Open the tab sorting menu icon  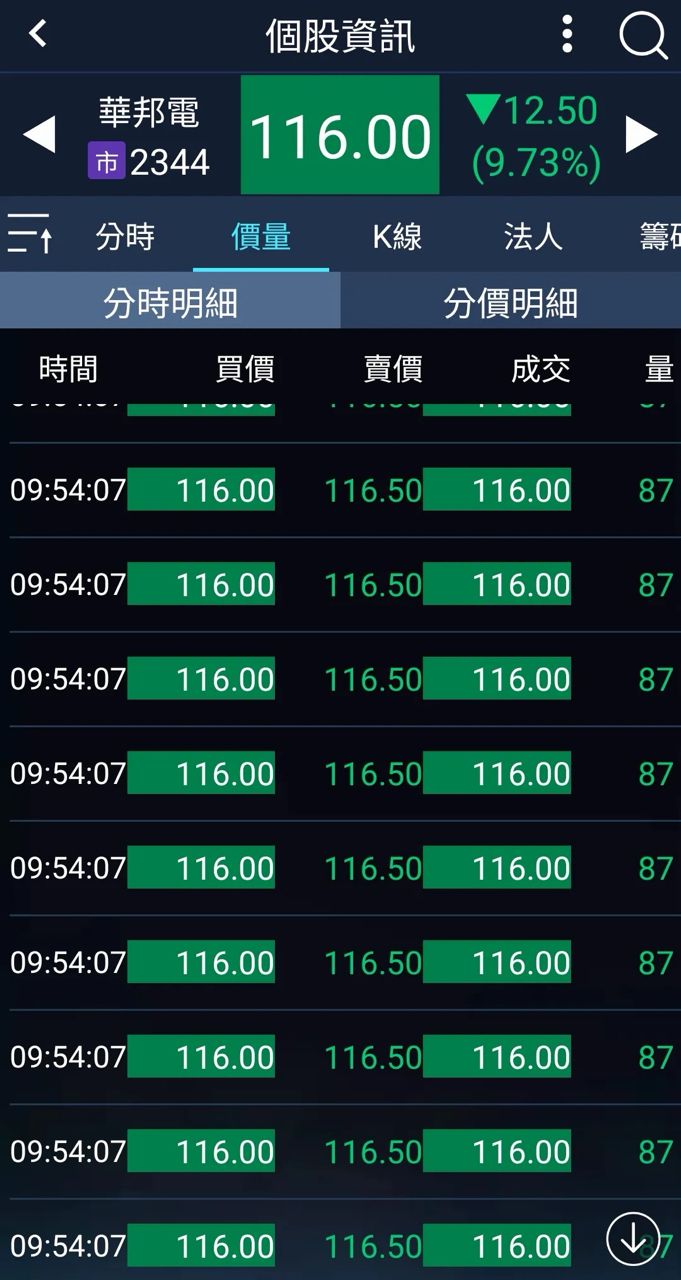point(30,234)
